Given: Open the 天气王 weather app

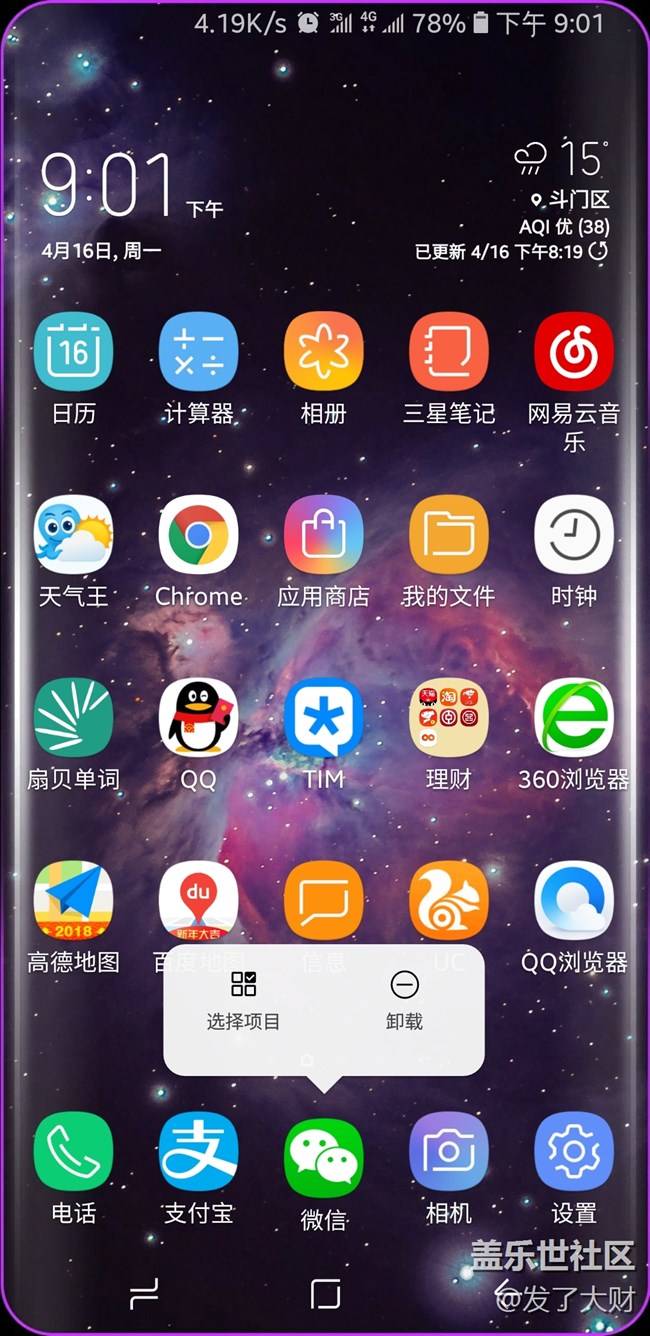Looking at the screenshot, I should [x=74, y=535].
